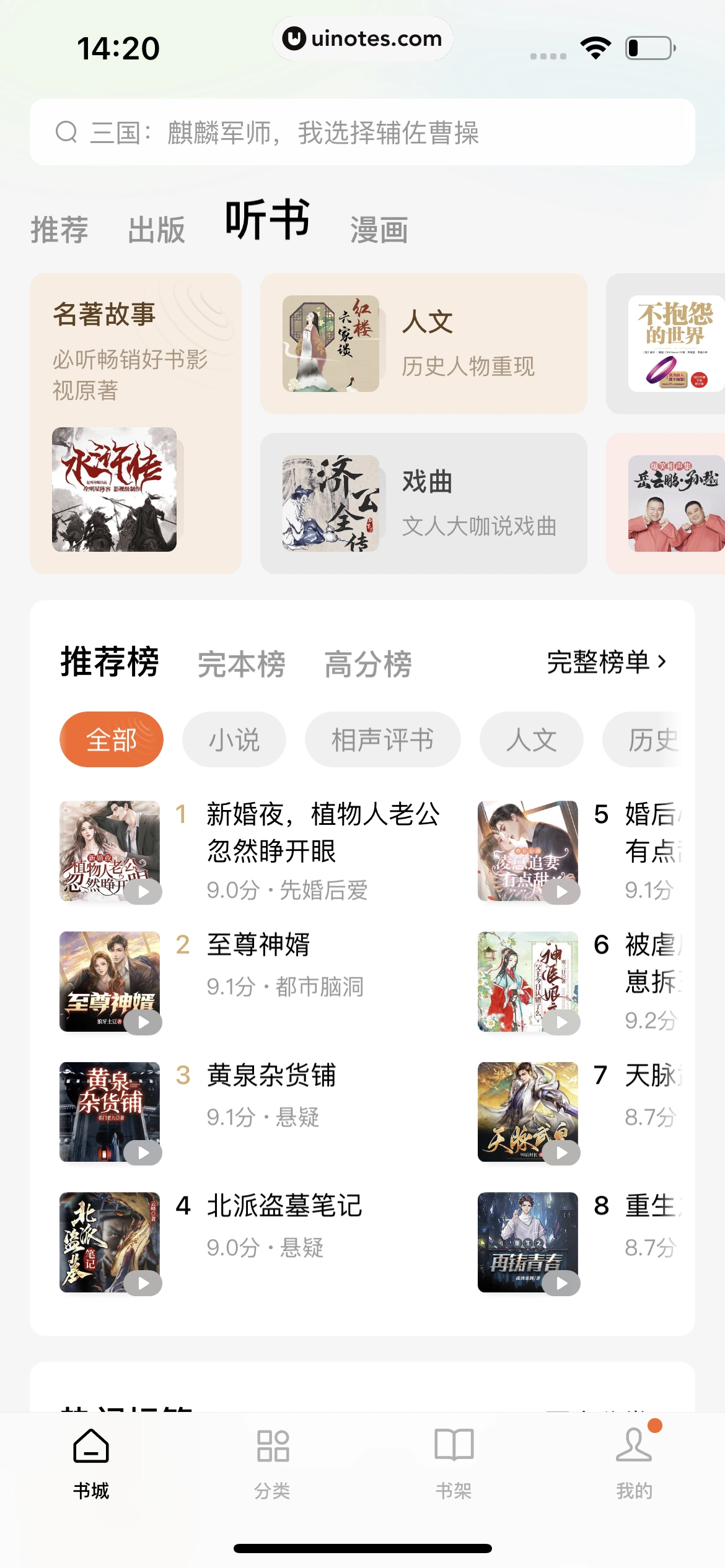
Task: Open the audiobook 至尊神婿
Action: click(x=258, y=946)
